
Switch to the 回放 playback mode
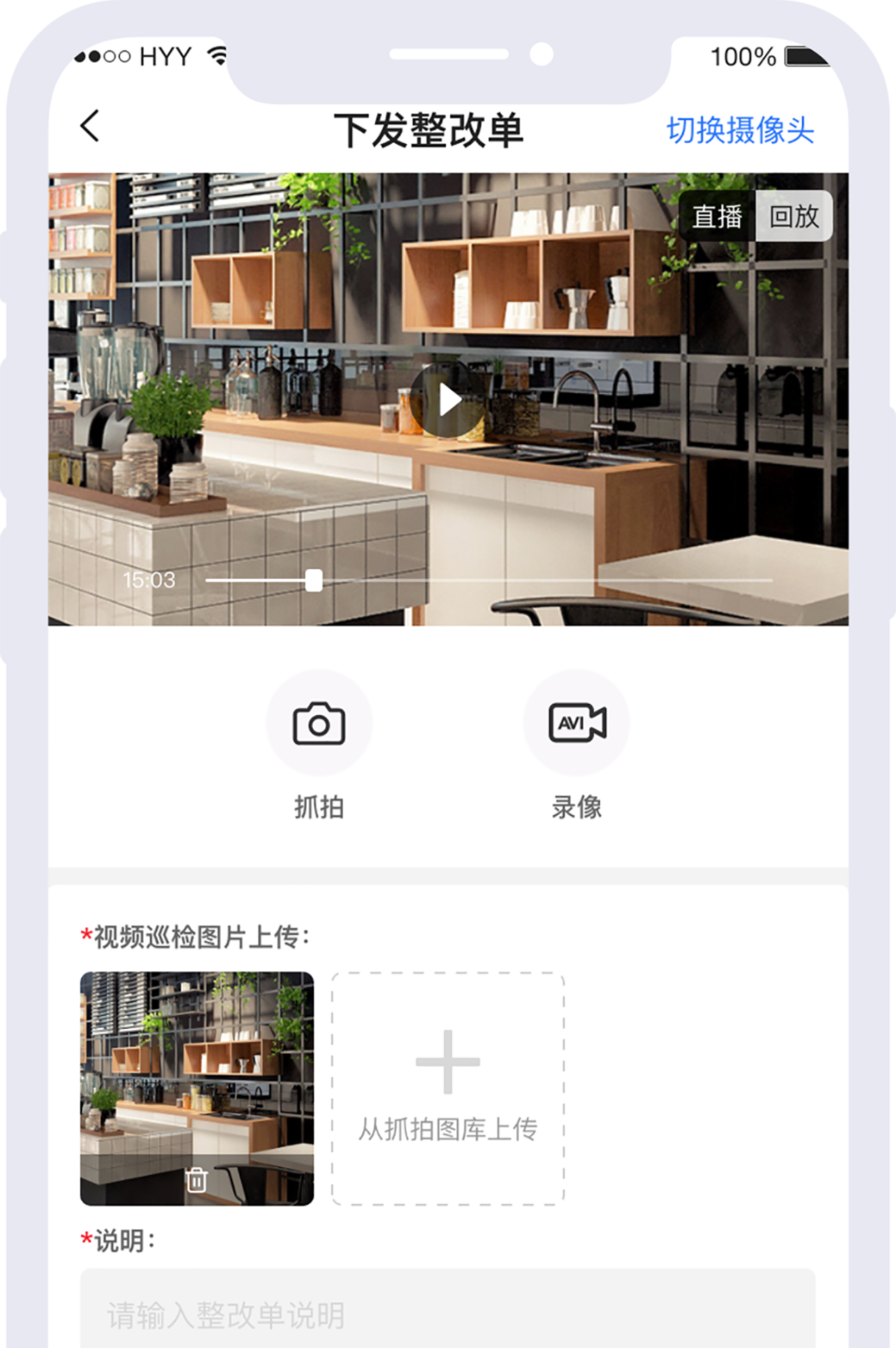(x=794, y=216)
